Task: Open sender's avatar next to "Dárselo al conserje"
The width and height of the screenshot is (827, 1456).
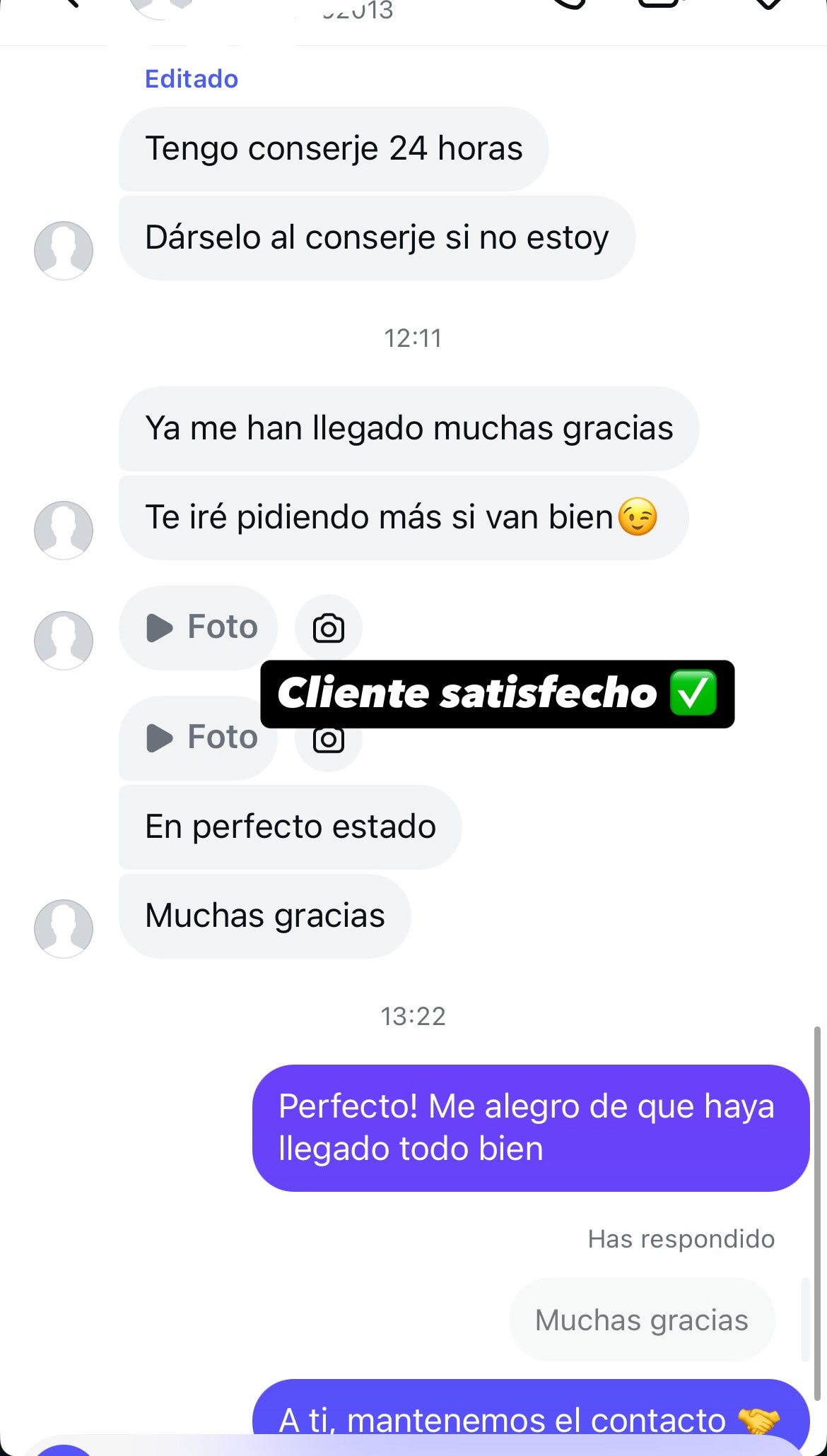Action: [x=64, y=250]
